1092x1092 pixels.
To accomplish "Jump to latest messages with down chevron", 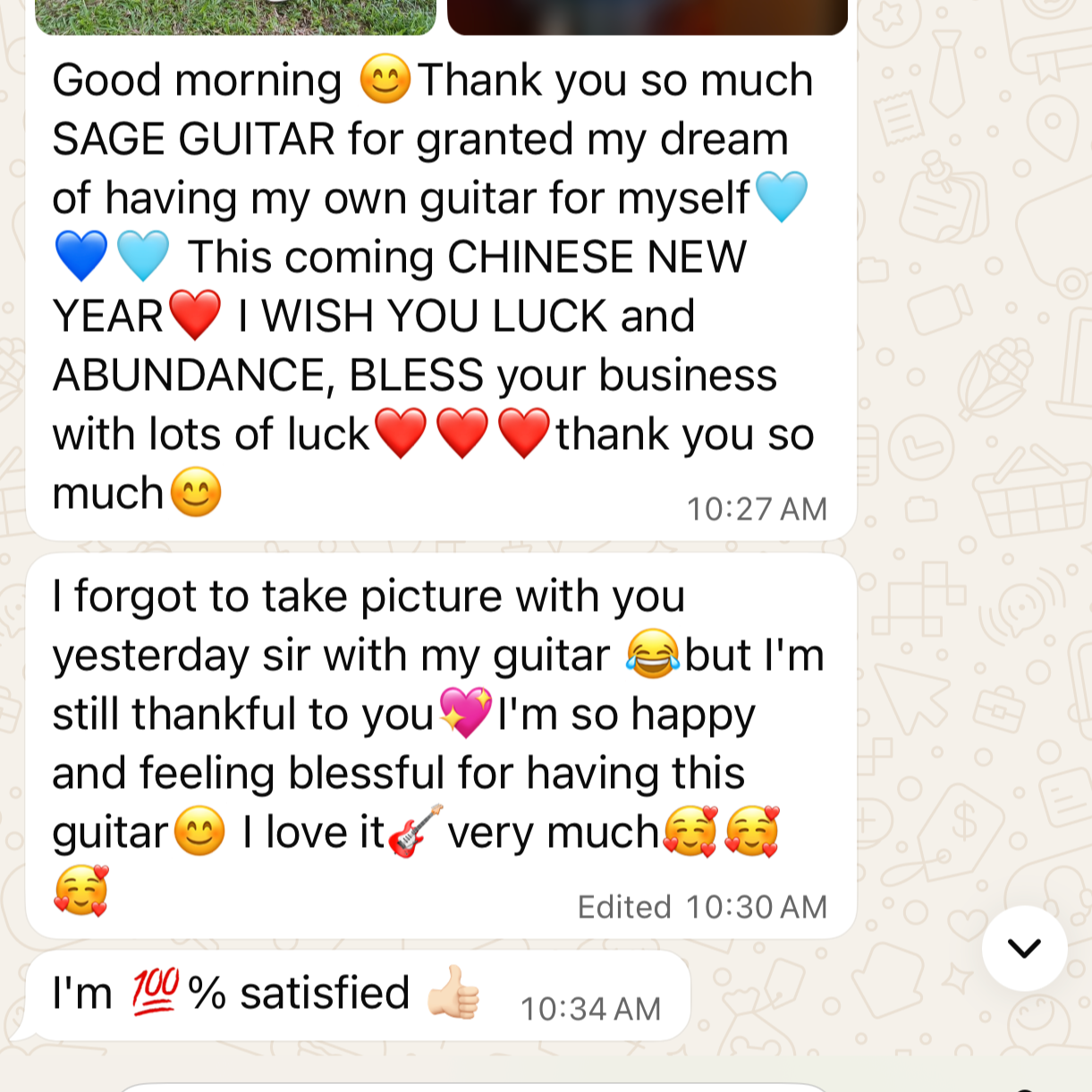I will coord(1024,948).
